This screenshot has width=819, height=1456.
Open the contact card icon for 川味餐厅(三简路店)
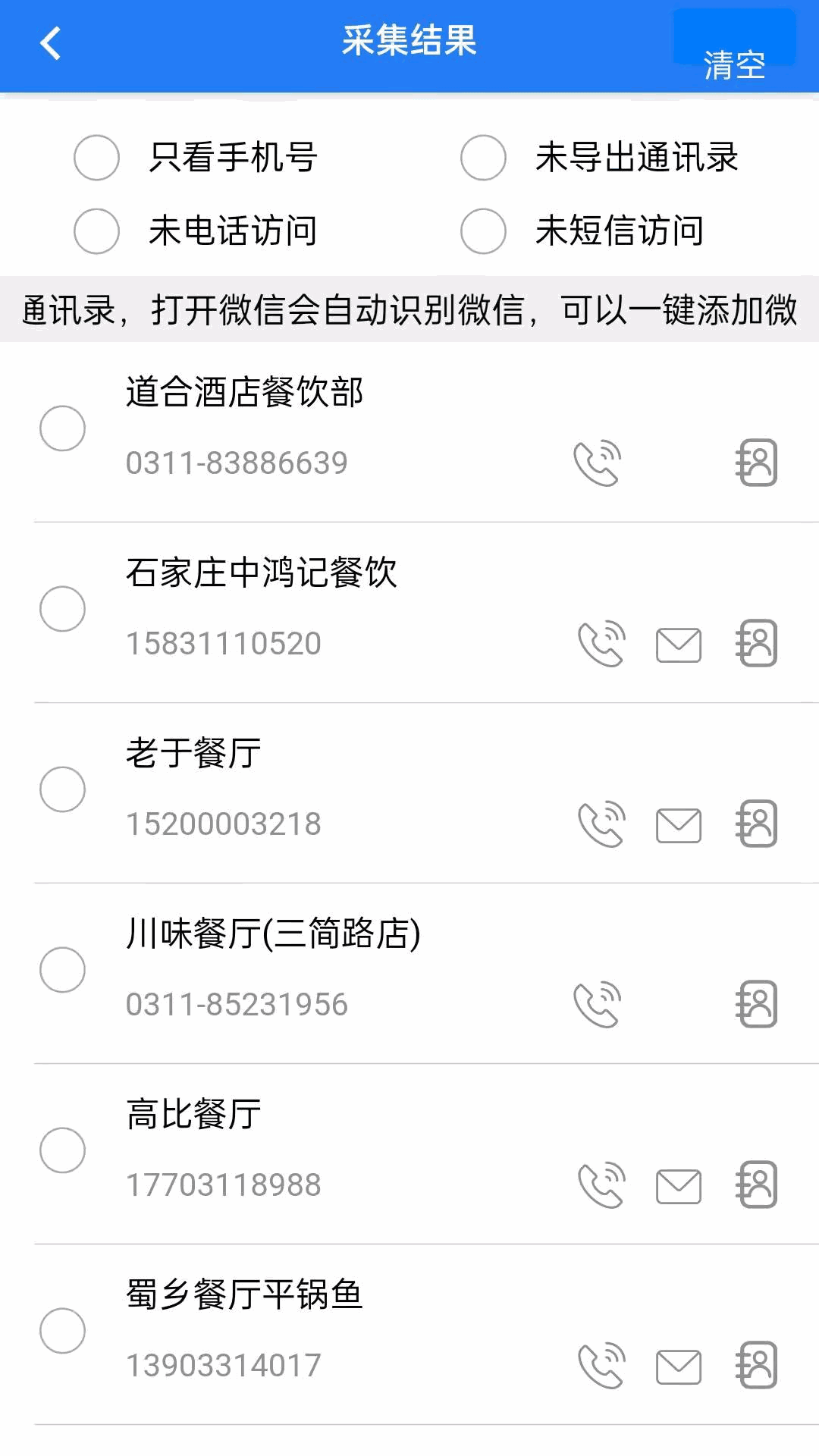click(756, 1004)
